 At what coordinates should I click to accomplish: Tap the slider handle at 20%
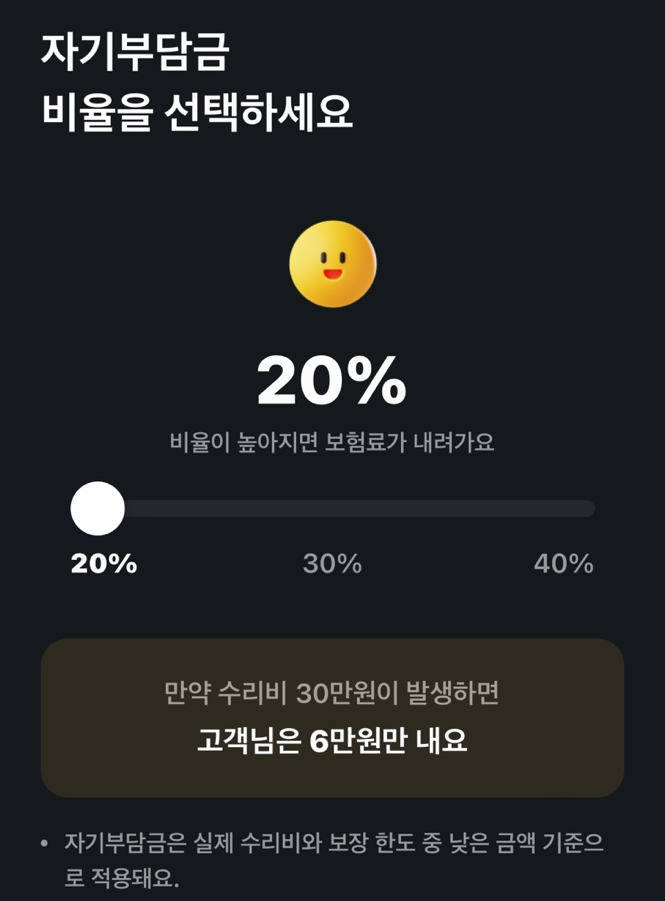click(98, 508)
